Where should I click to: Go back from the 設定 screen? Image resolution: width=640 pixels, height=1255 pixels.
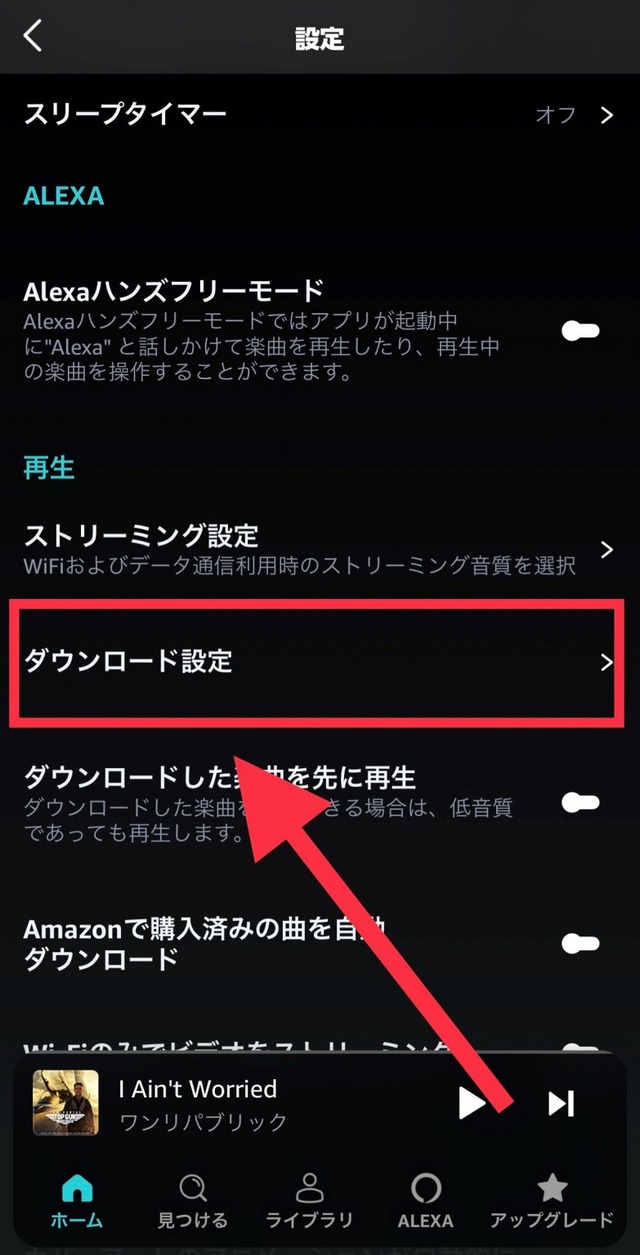[33, 36]
